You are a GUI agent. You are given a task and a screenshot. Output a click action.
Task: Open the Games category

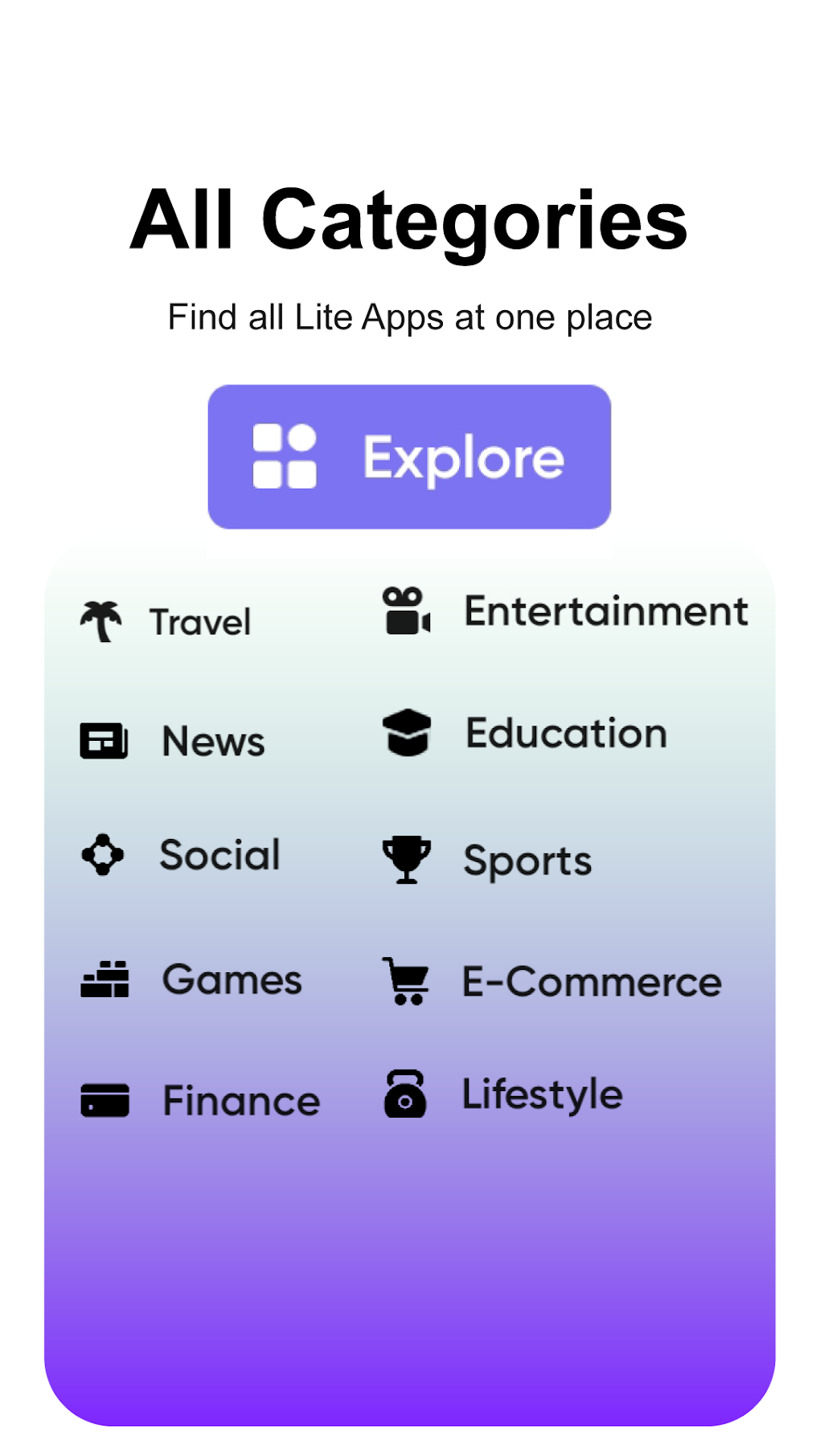(232, 980)
